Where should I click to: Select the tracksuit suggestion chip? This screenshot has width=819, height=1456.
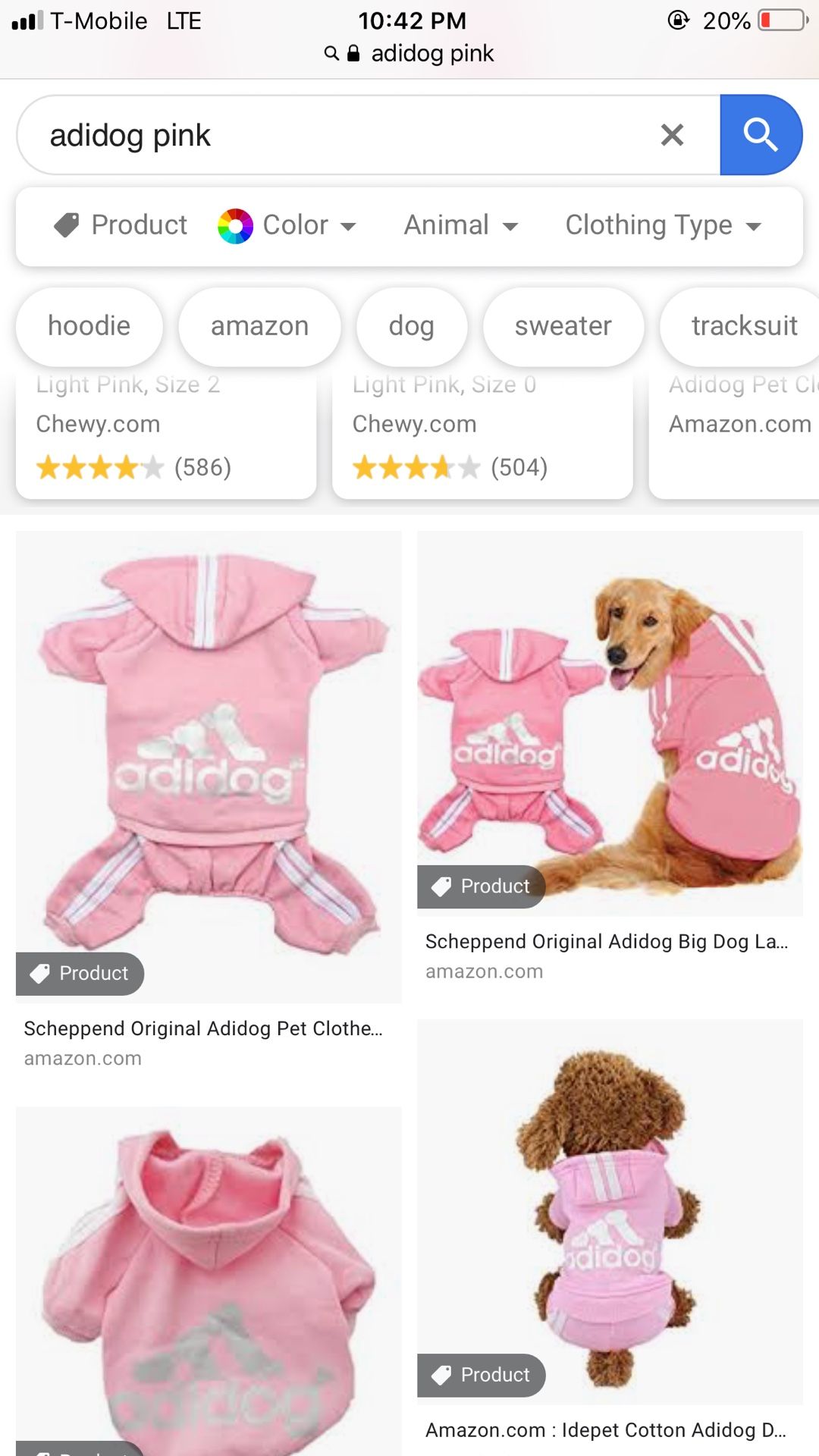pyautogui.click(x=740, y=326)
